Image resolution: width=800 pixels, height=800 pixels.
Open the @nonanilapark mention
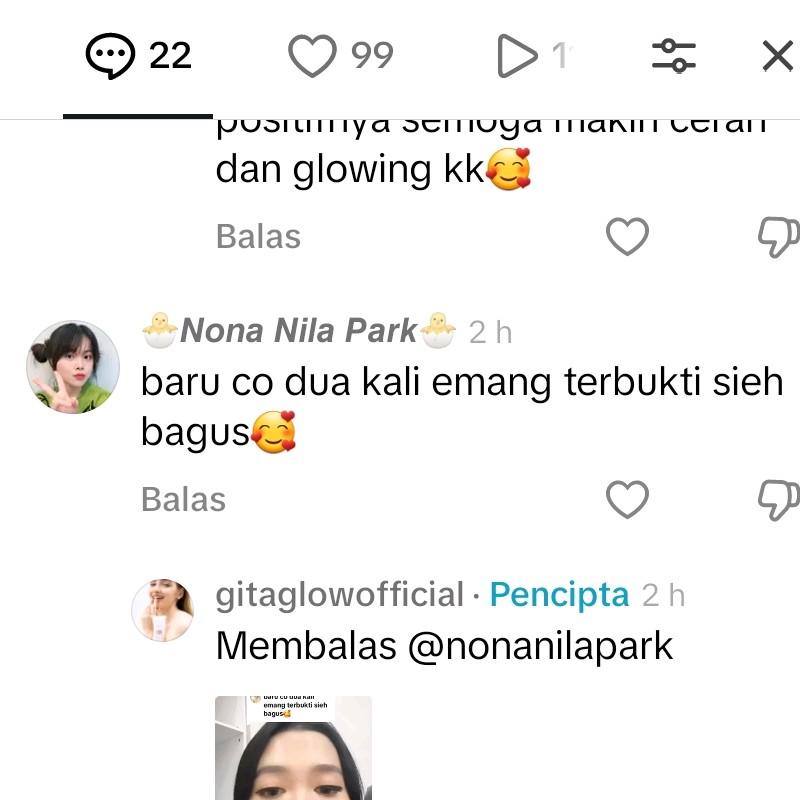[x=540, y=646]
